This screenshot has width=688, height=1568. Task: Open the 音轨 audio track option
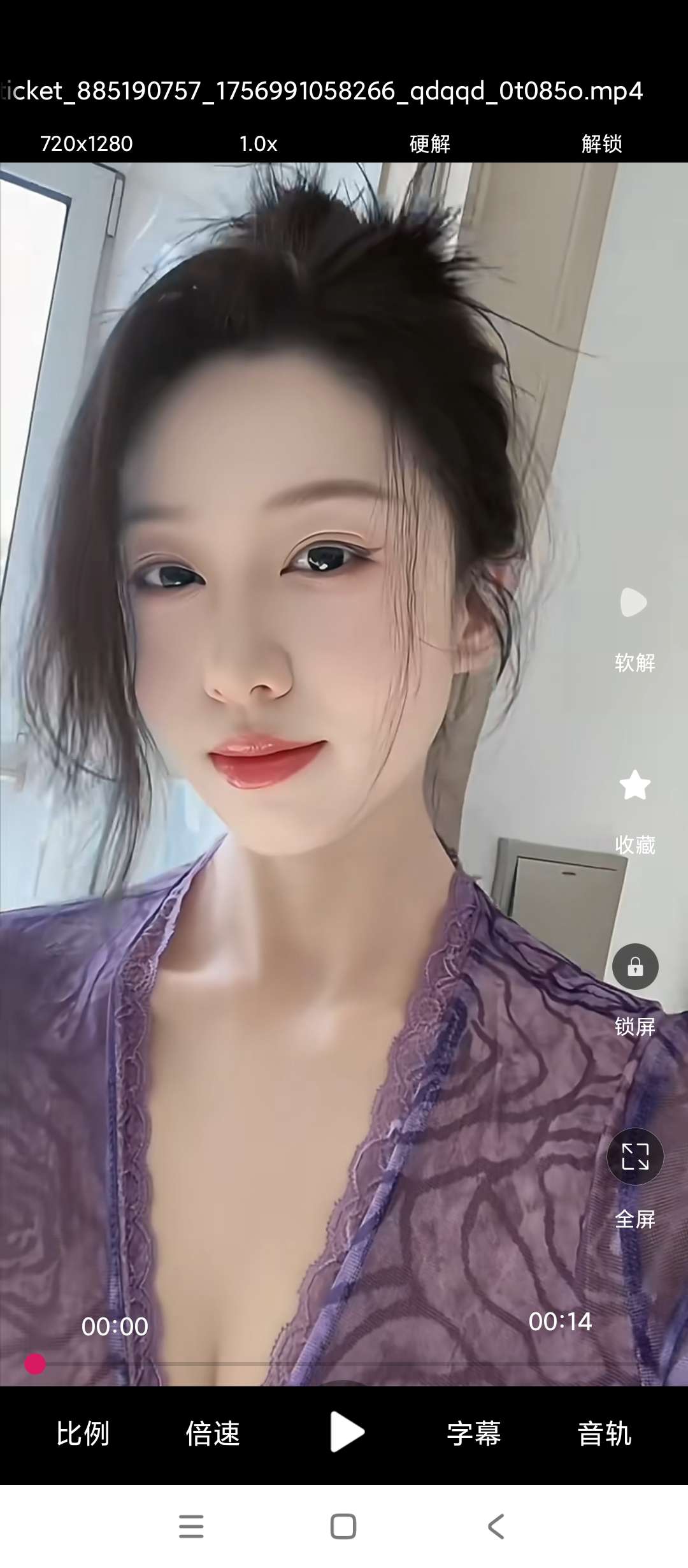[604, 1434]
